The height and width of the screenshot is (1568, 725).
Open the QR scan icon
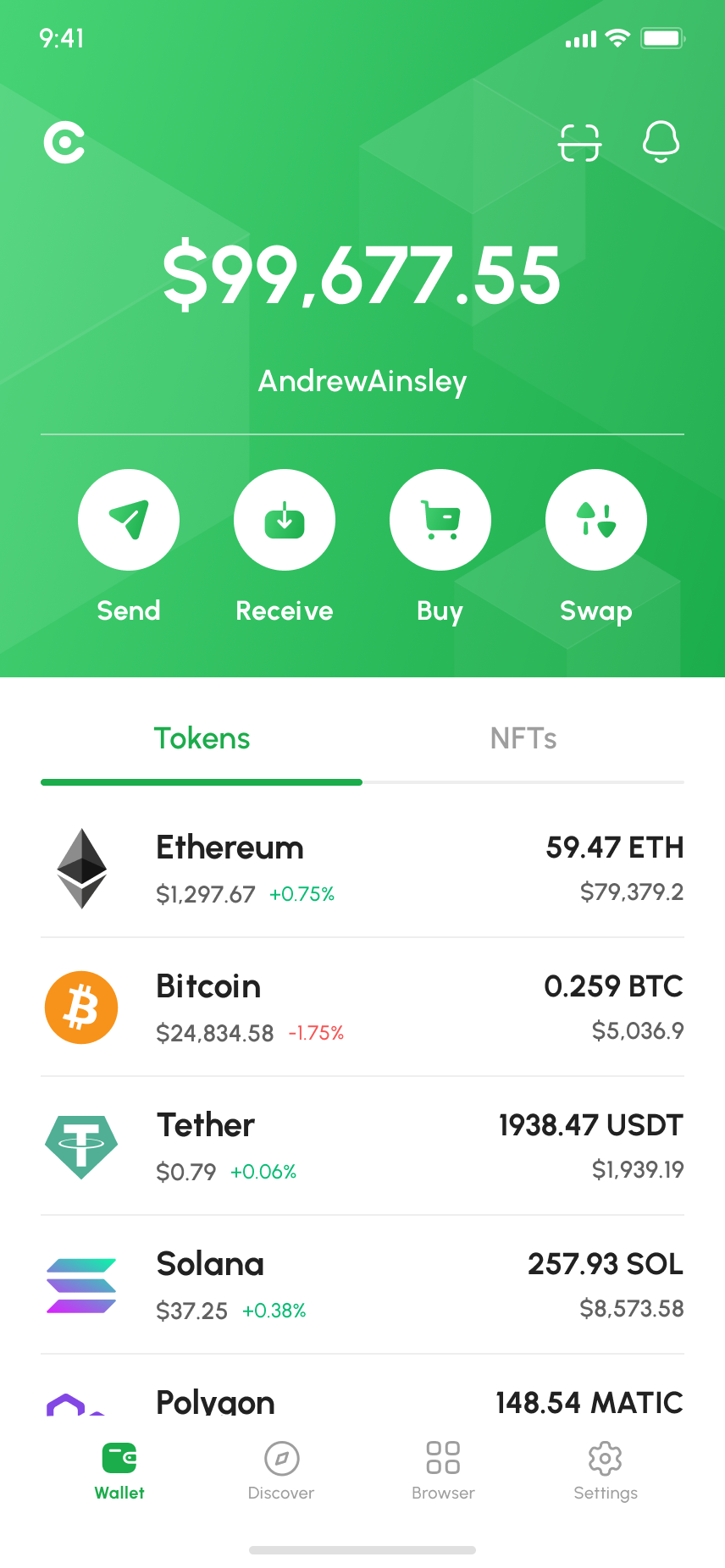point(579,142)
